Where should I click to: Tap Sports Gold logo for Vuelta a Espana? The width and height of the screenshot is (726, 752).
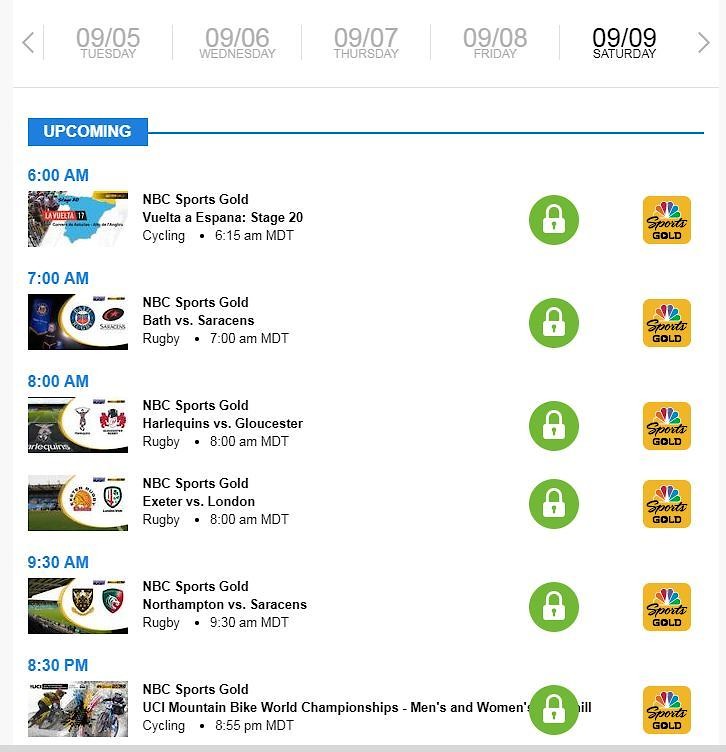[x=667, y=220]
